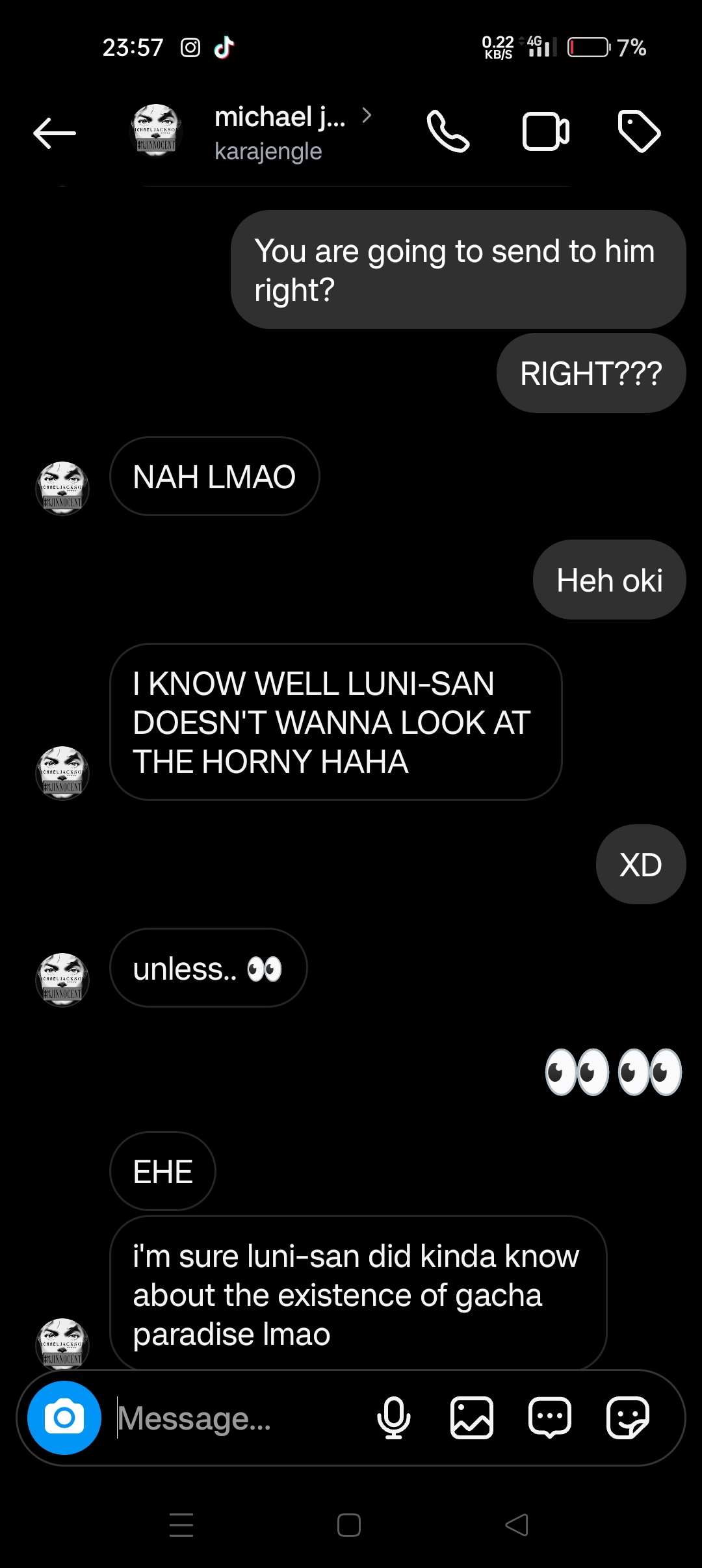
Task: Start a video call with karajengle
Action: pyautogui.click(x=546, y=131)
